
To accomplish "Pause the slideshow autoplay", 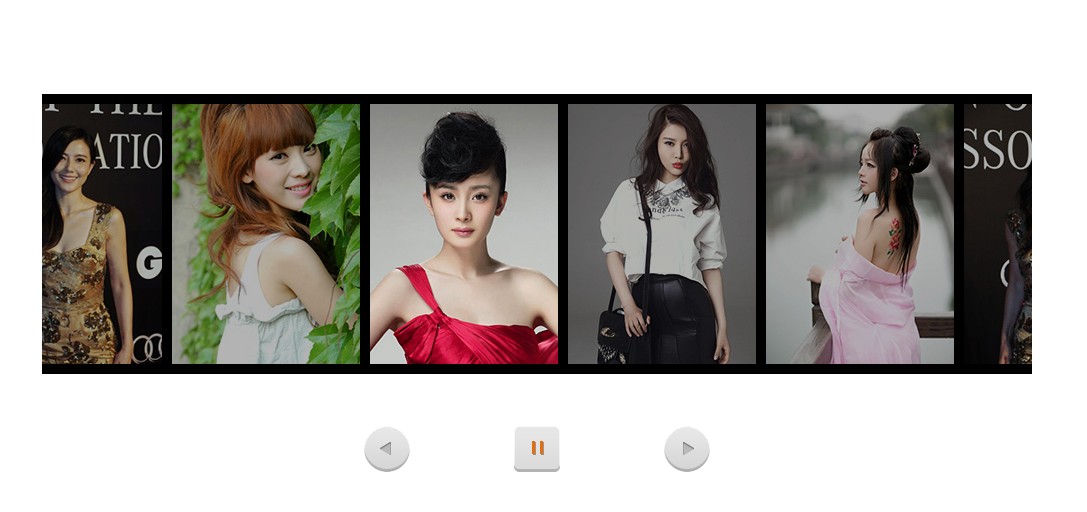I will 537,448.
